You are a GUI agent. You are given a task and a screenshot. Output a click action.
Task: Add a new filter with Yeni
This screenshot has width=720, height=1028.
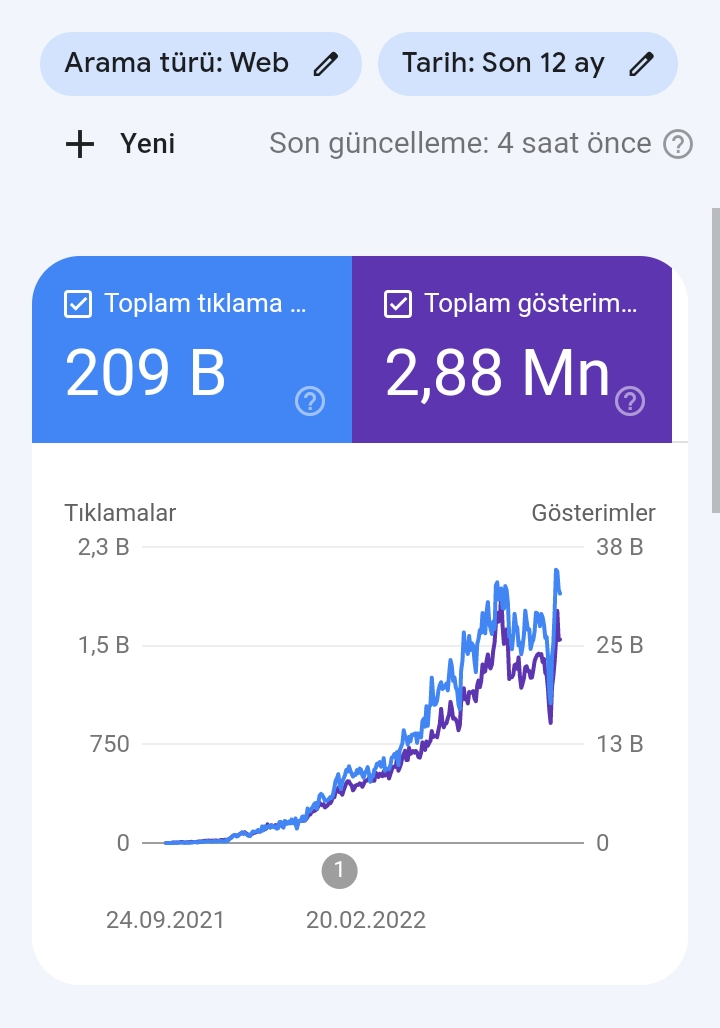pyautogui.click(x=121, y=144)
